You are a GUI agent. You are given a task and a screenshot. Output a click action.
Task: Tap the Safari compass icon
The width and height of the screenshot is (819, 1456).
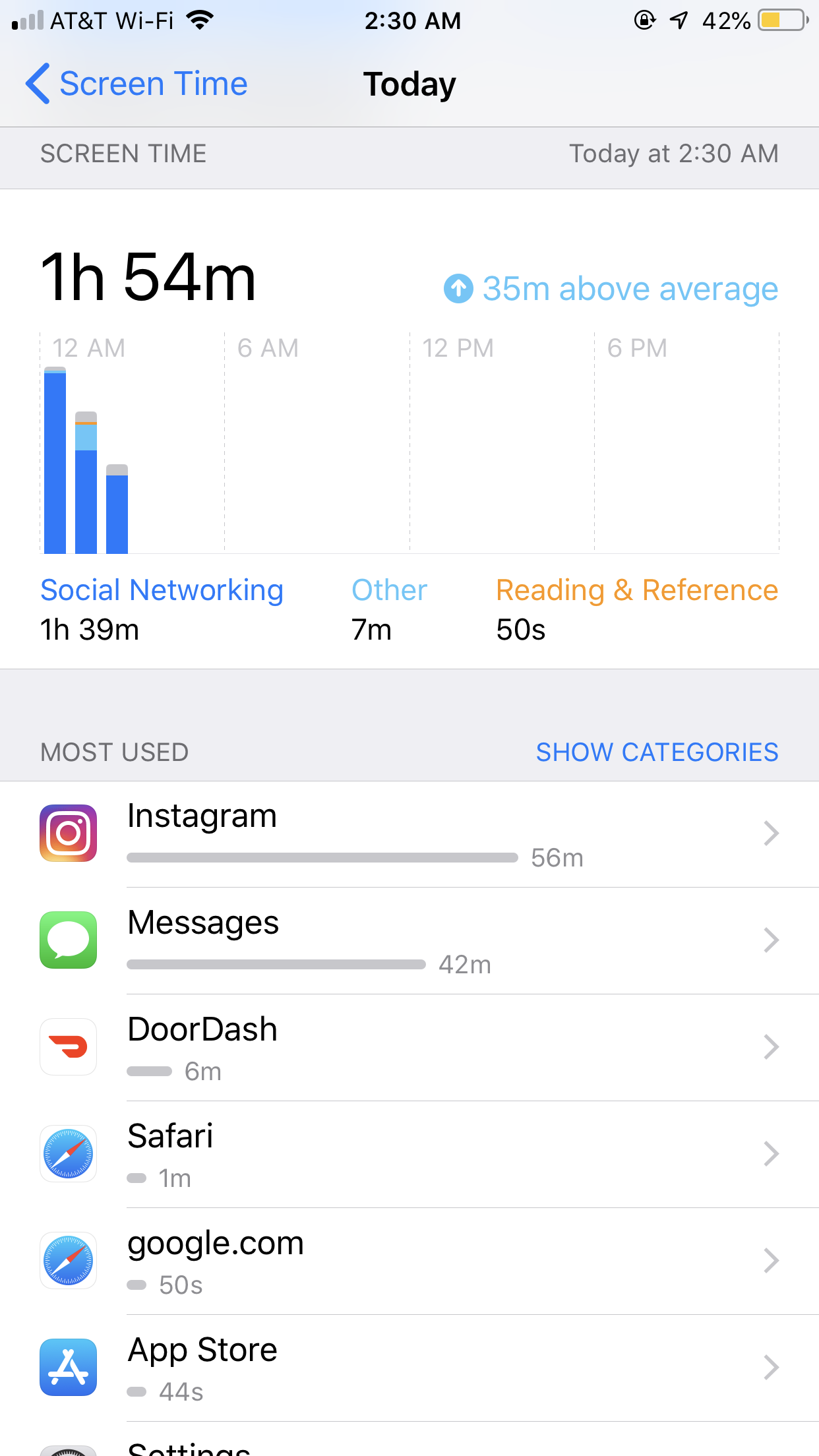[x=68, y=1154]
